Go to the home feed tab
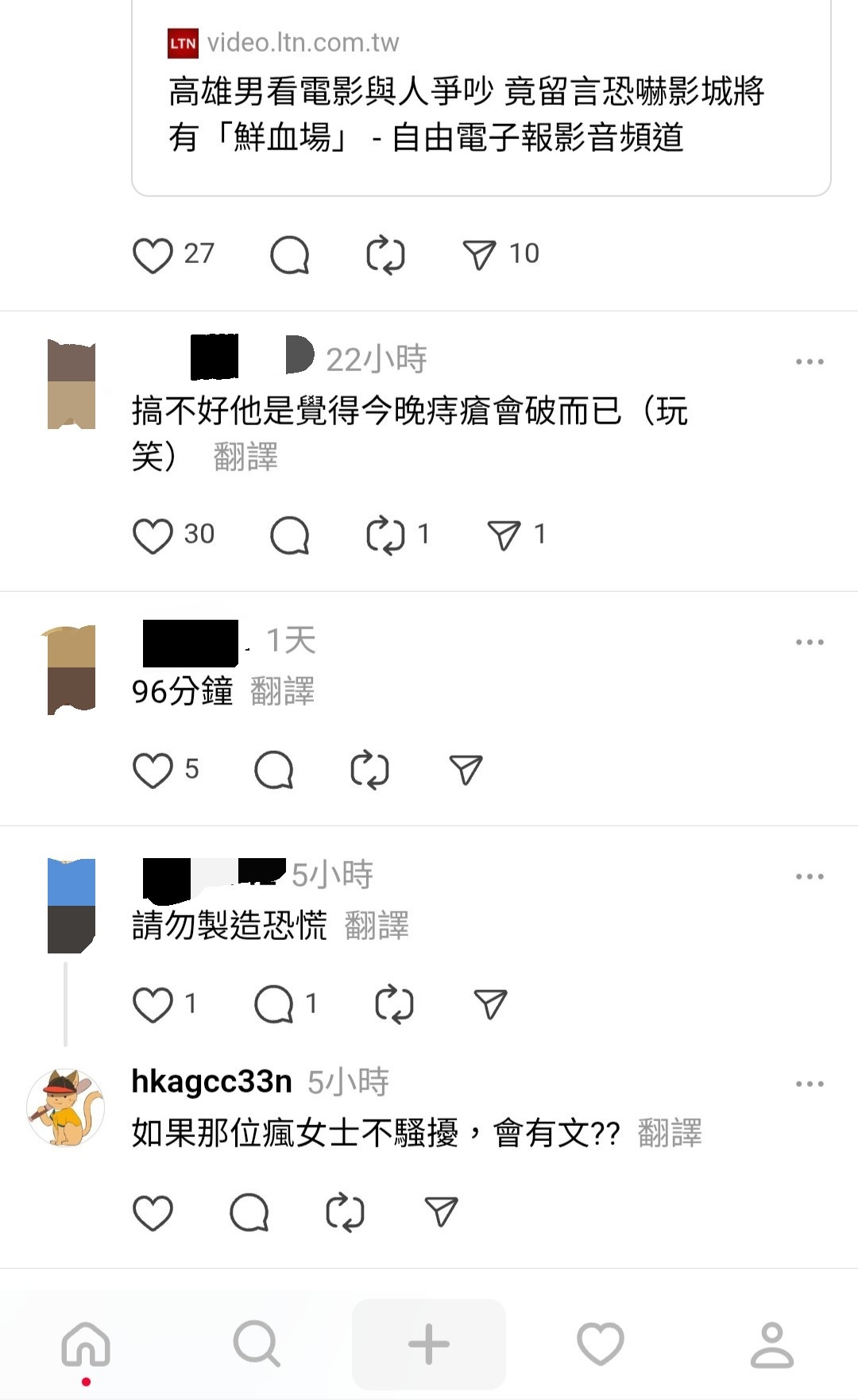Image resolution: width=858 pixels, height=1400 pixels. point(86,1344)
